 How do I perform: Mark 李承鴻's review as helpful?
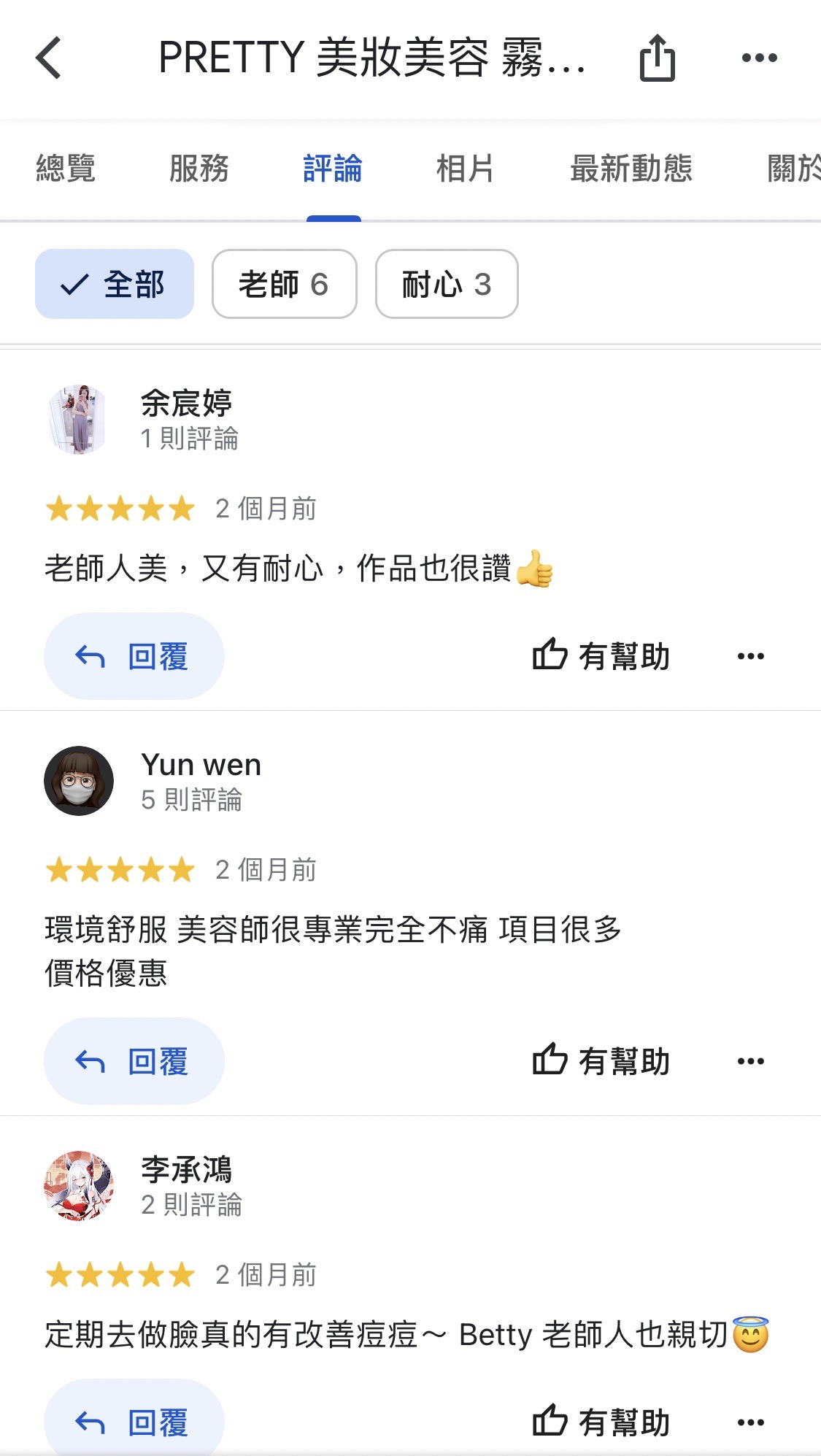click(x=601, y=1422)
